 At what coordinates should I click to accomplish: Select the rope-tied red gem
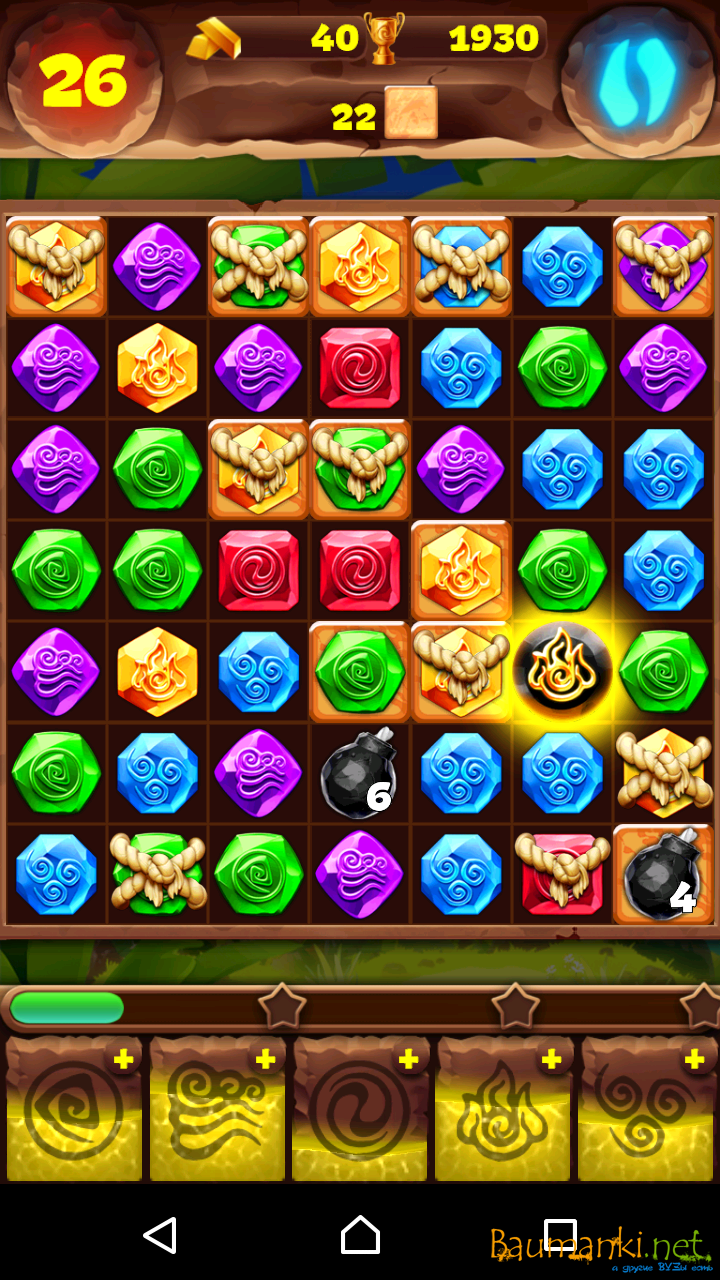pos(563,875)
